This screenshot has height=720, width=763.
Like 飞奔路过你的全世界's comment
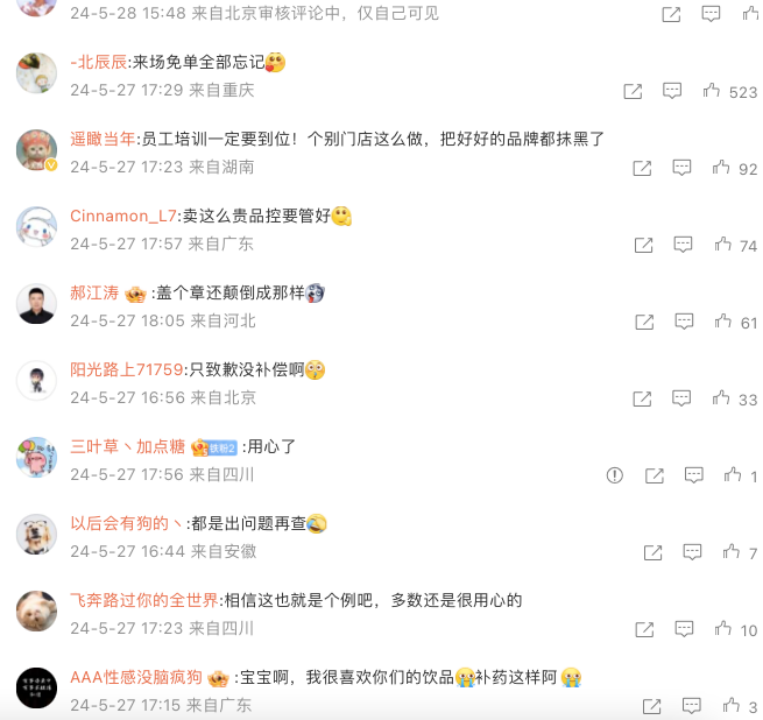(x=722, y=629)
